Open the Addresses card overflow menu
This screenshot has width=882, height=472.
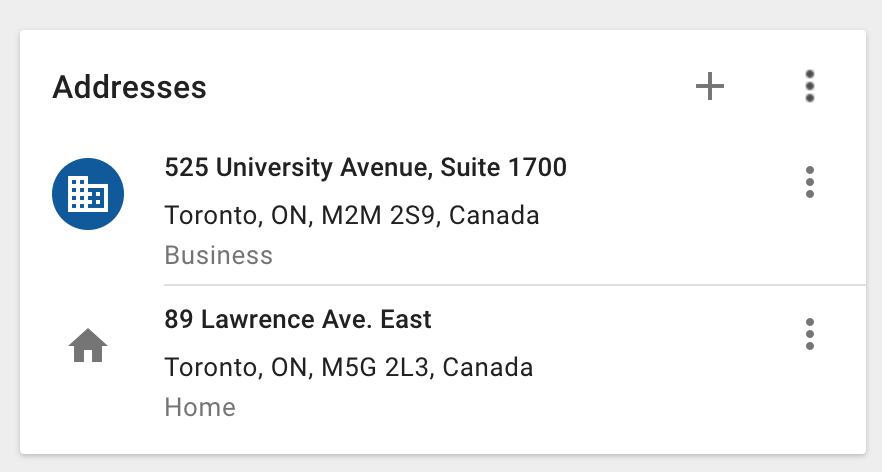pyautogui.click(x=810, y=87)
